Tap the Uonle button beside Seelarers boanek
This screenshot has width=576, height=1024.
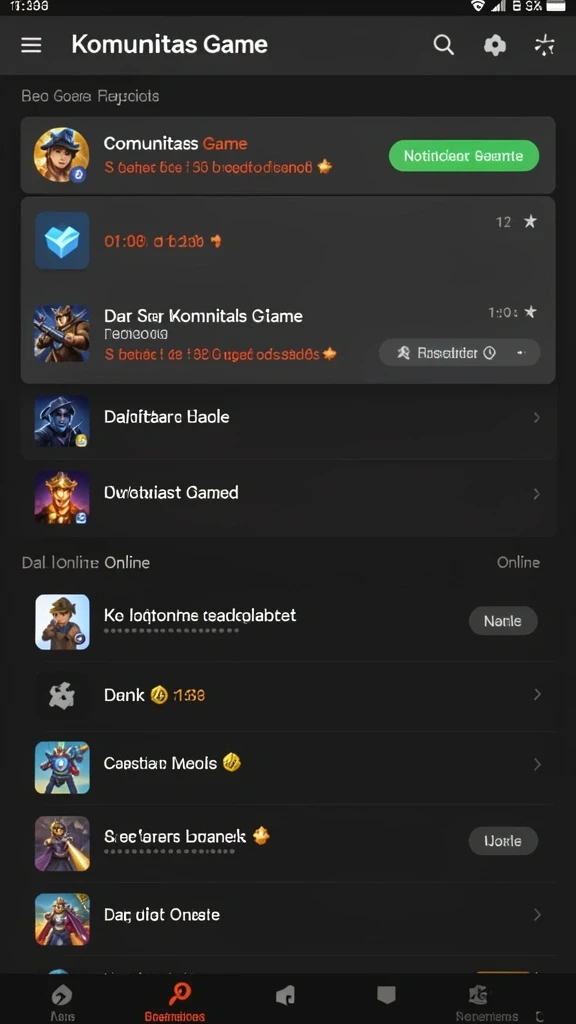pyautogui.click(x=503, y=841)
